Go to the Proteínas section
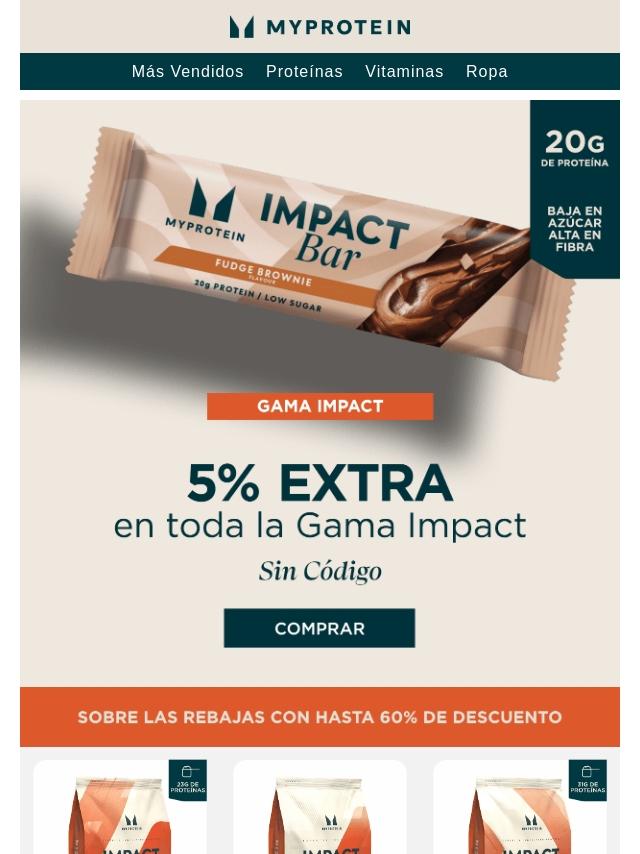 point(304,72)
